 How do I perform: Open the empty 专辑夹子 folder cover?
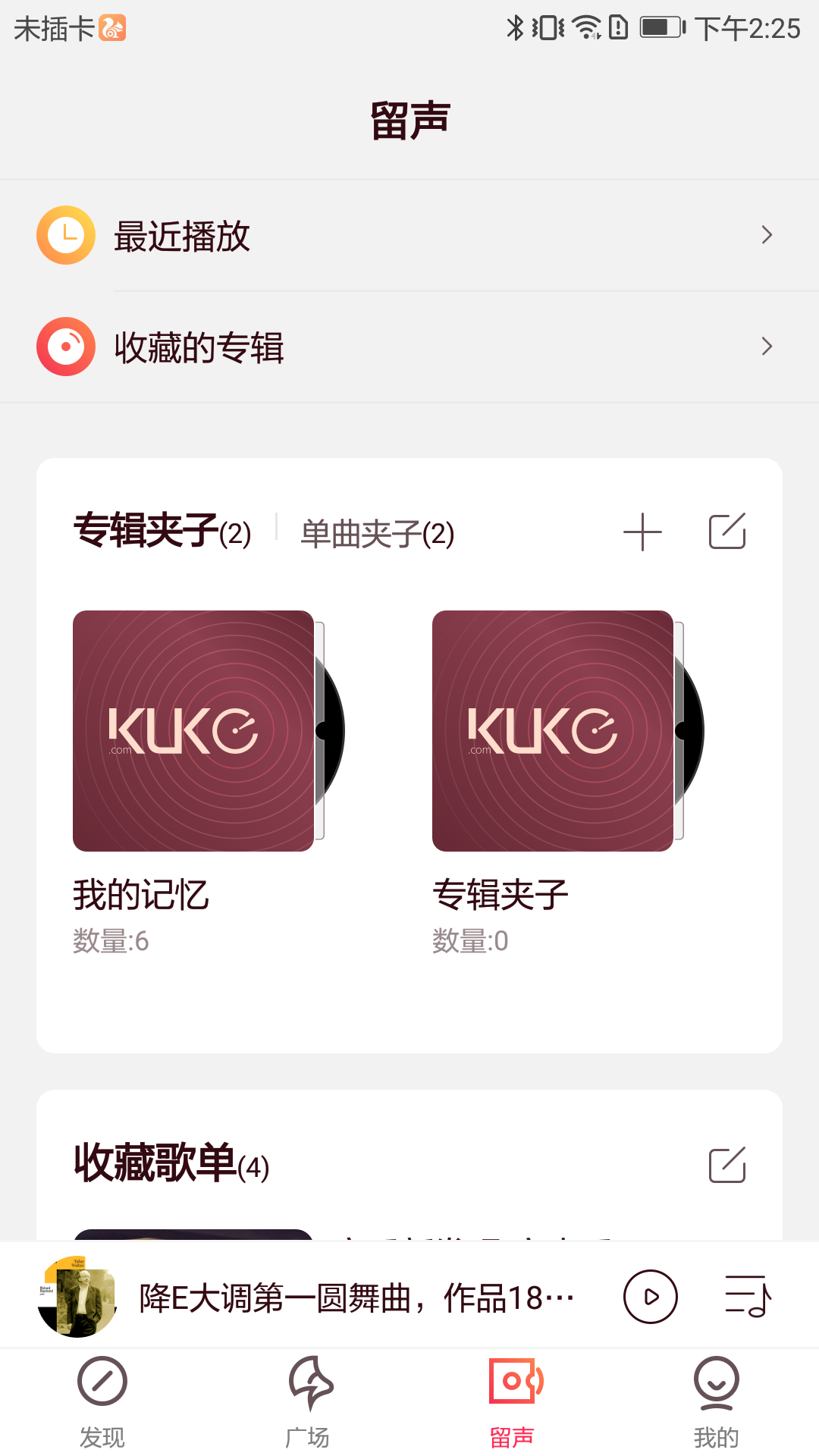(x=552, y=730)
